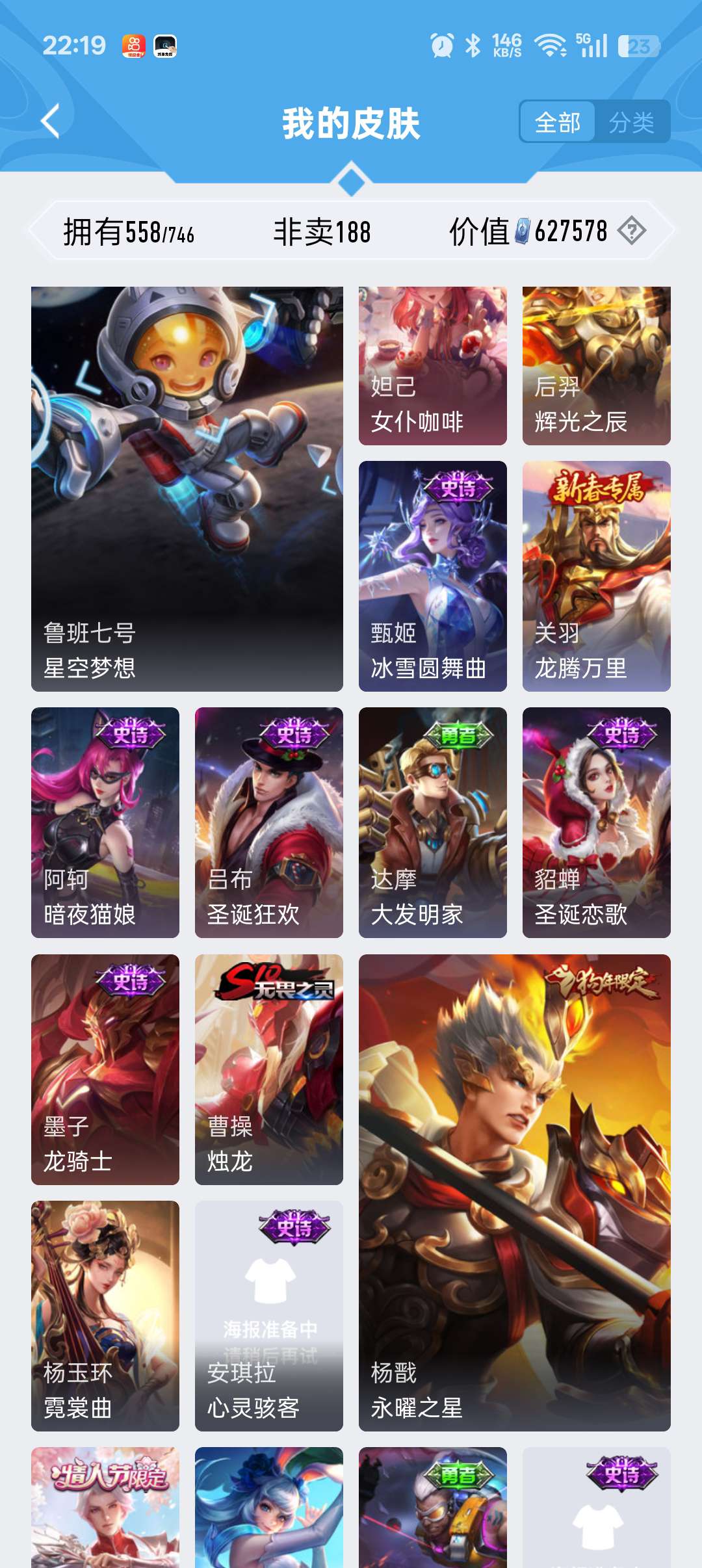Open the value help question icon
The width and height of the screenshot is (702, 1568).
(x=631, y=231)
